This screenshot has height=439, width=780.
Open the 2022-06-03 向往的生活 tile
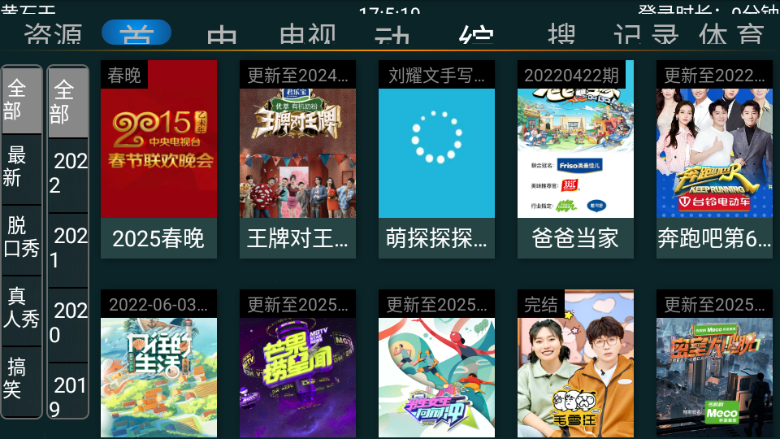click(x=158, y=365)
